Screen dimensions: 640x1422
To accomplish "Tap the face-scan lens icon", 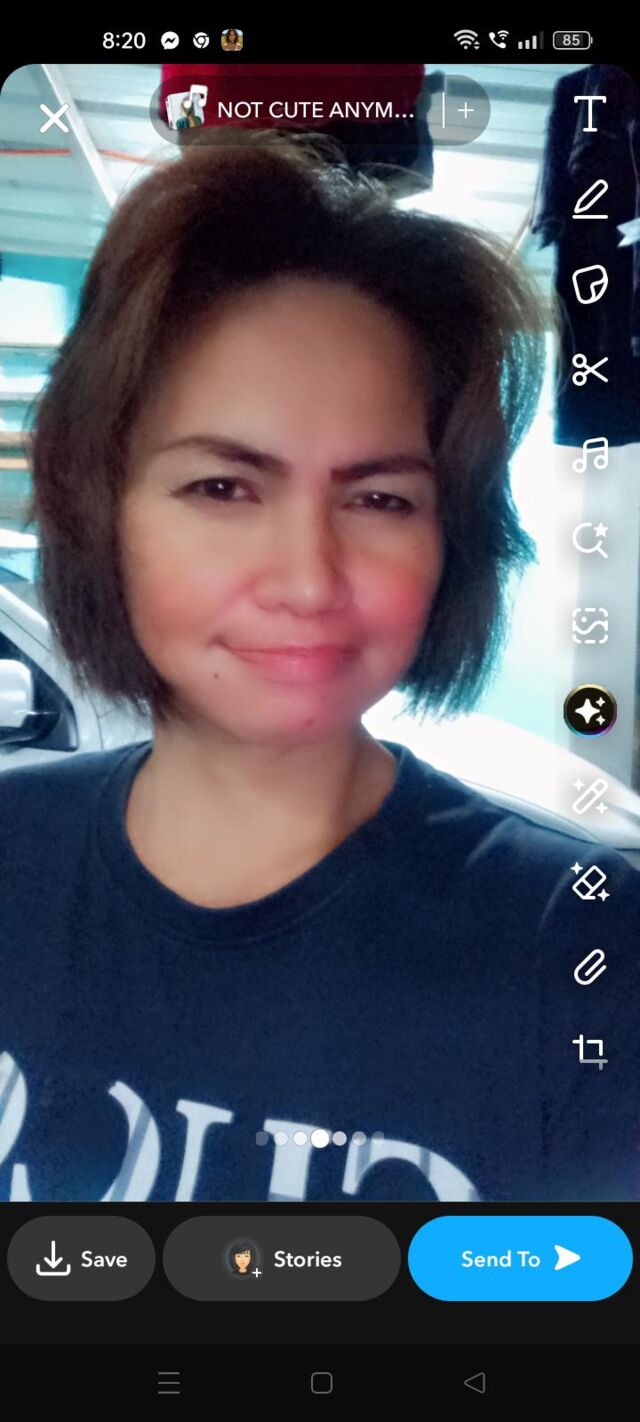I will click(x=590, y=626).
